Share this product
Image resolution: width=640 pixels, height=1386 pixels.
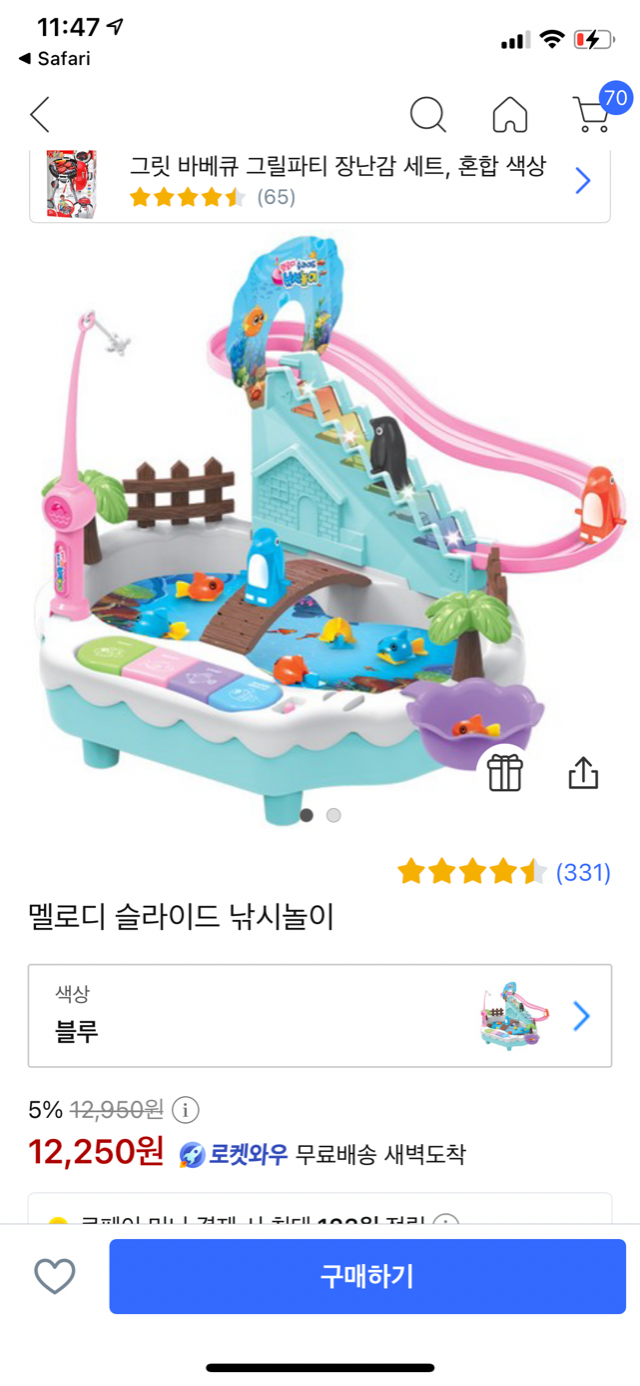[583, 772]
